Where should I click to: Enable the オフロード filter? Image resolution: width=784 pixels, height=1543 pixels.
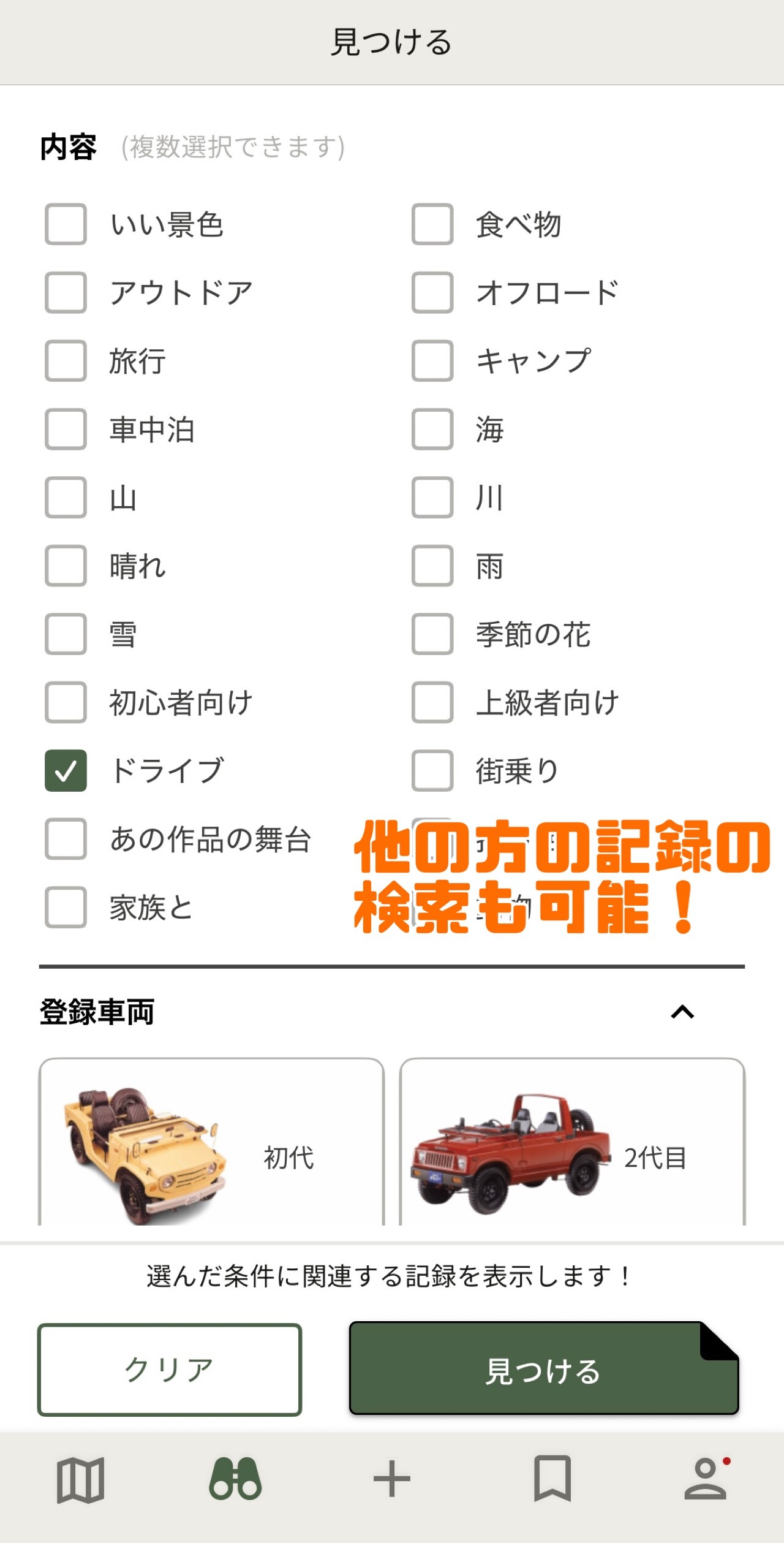(x=432, y=292)
